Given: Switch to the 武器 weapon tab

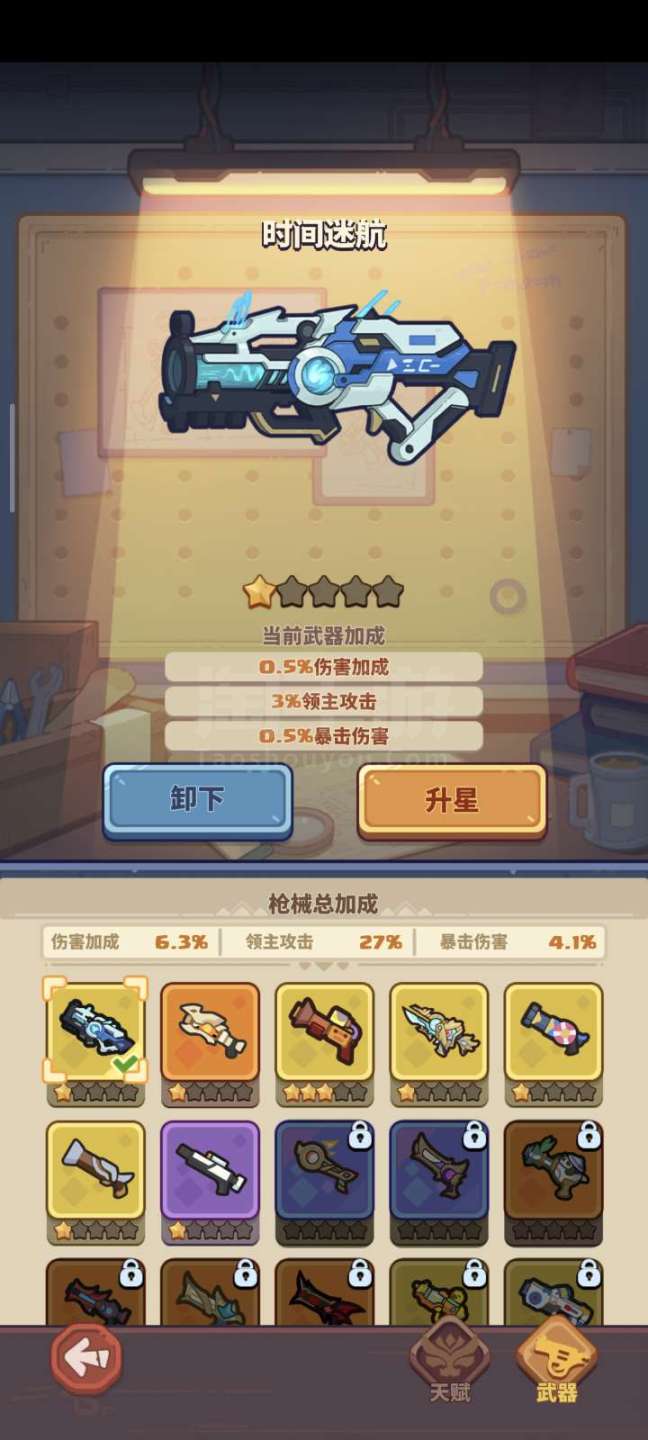Looking at the screenshot, I should [x=557, y=1361].
